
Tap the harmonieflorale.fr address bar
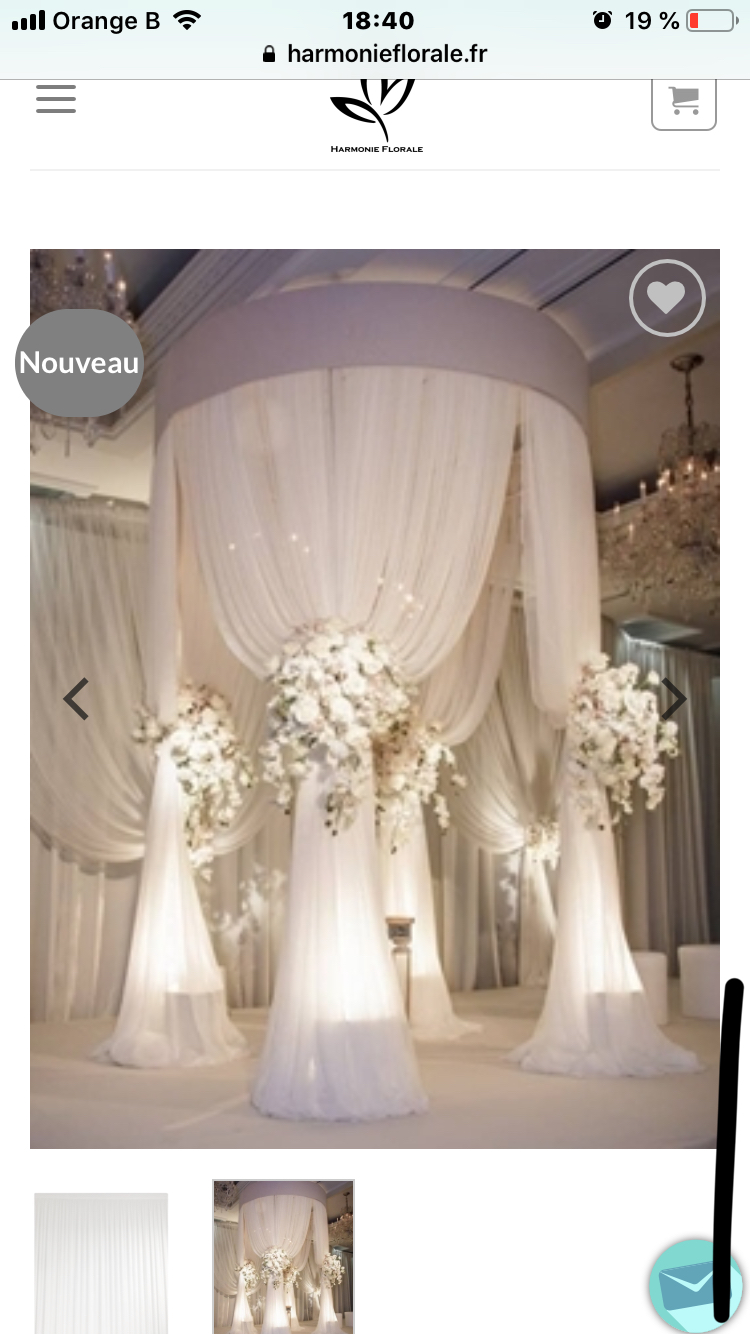pyautogui.click(x=375, y=54)
